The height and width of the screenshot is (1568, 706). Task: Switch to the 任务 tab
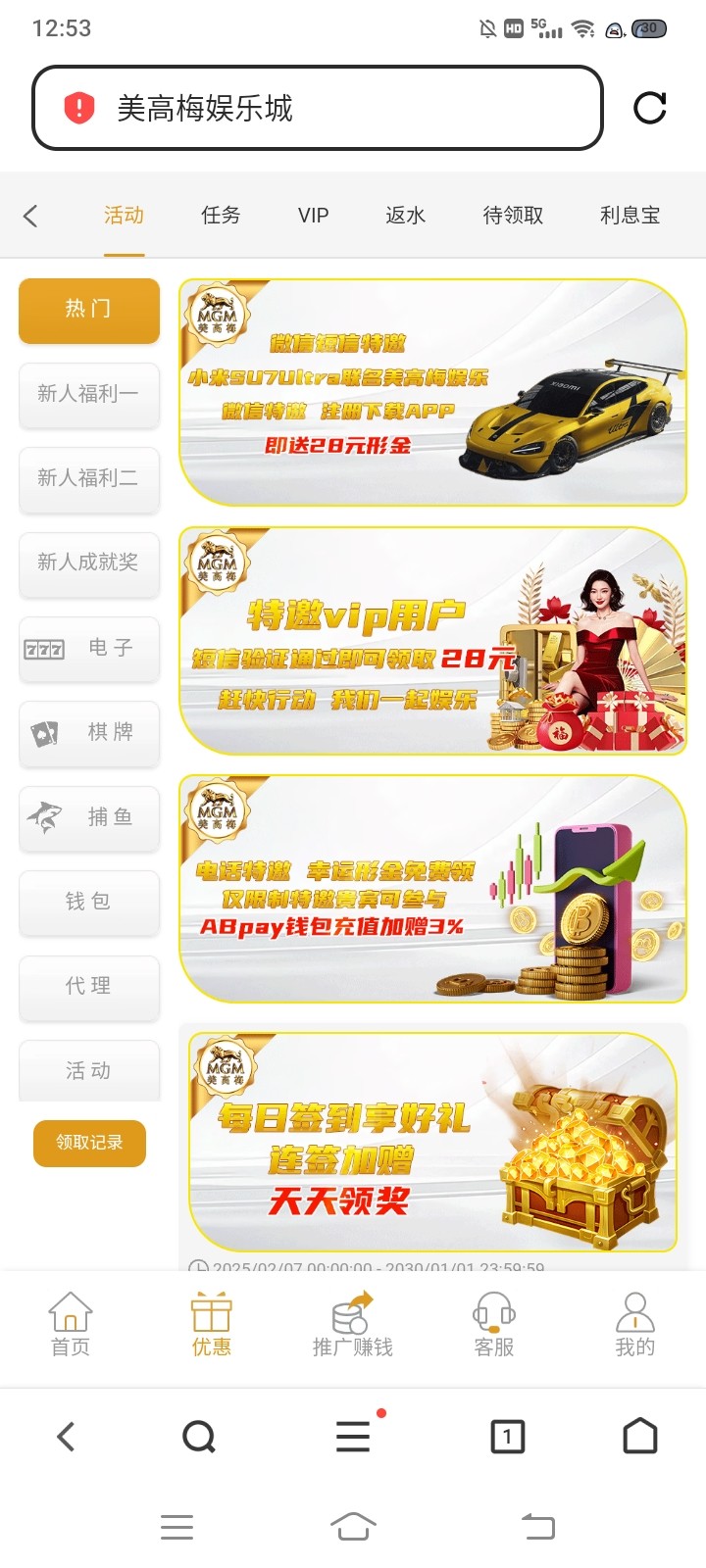tap(221, 216)
